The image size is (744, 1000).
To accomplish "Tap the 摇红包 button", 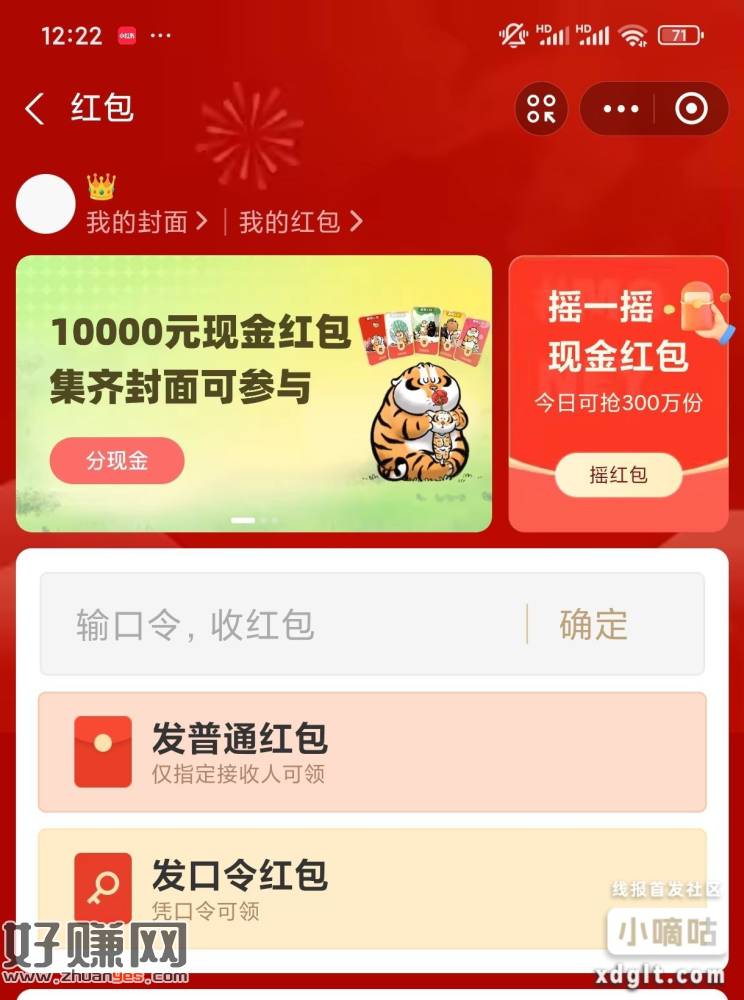I will (618, 475).
